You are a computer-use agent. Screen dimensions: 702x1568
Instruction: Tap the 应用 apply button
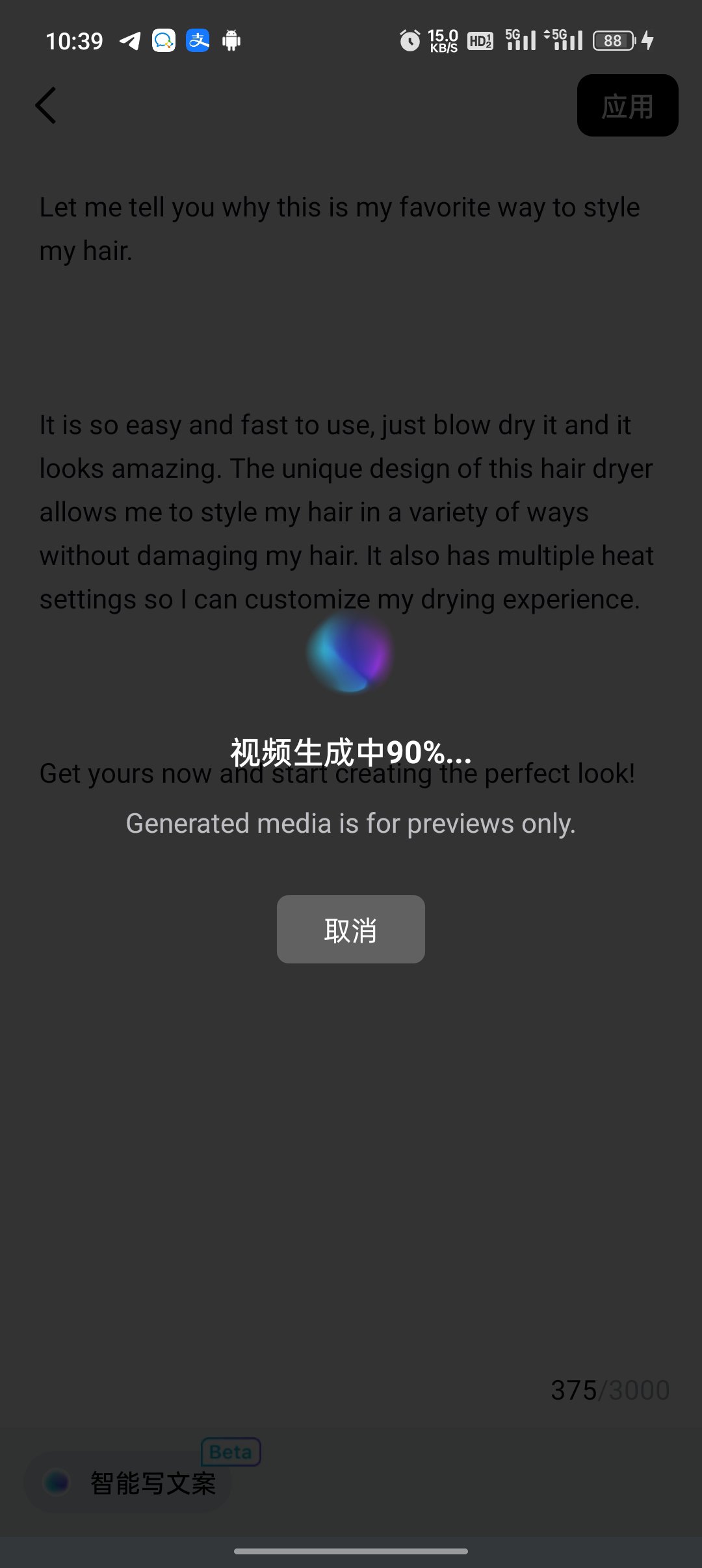click(627, 105)
